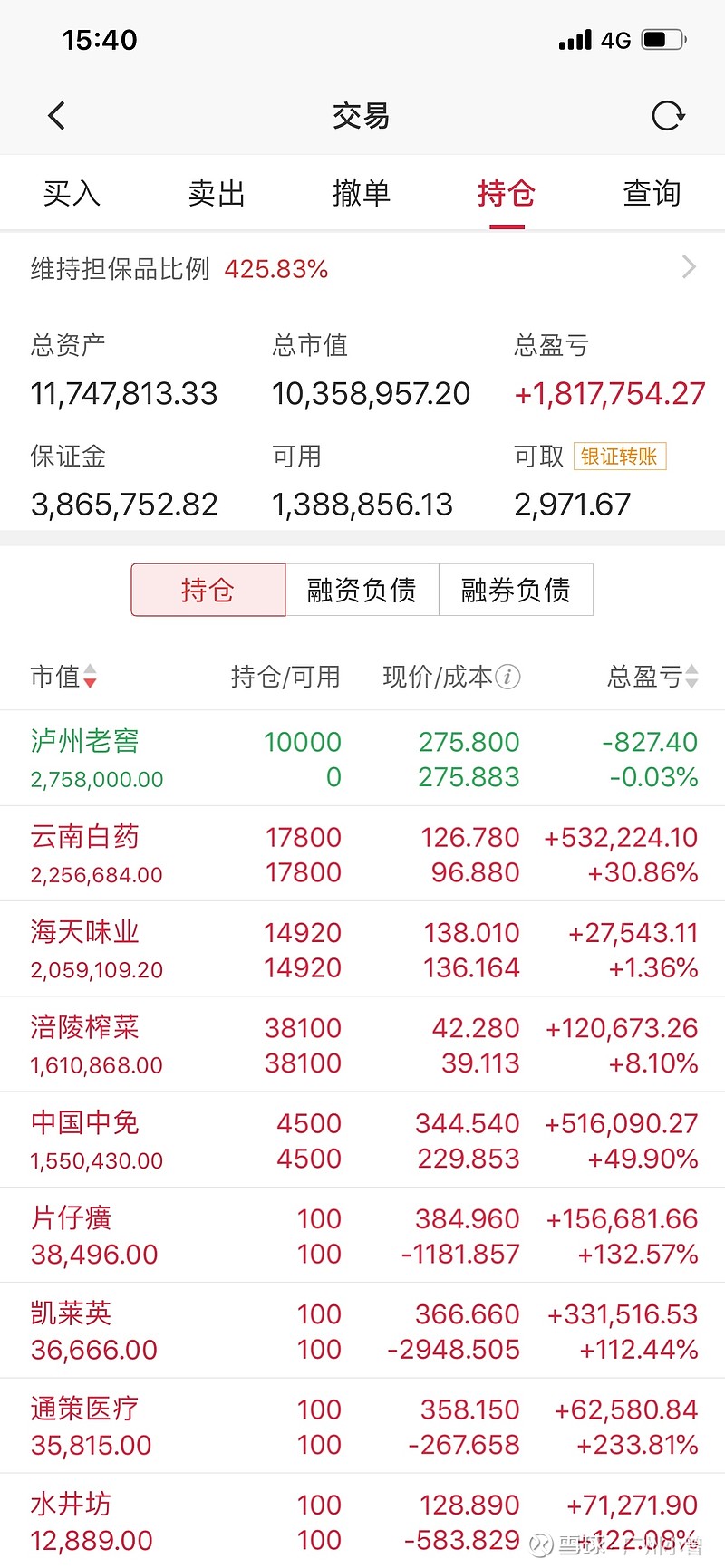
Task: Sort holdings by 市值
Action: (63, 676)
